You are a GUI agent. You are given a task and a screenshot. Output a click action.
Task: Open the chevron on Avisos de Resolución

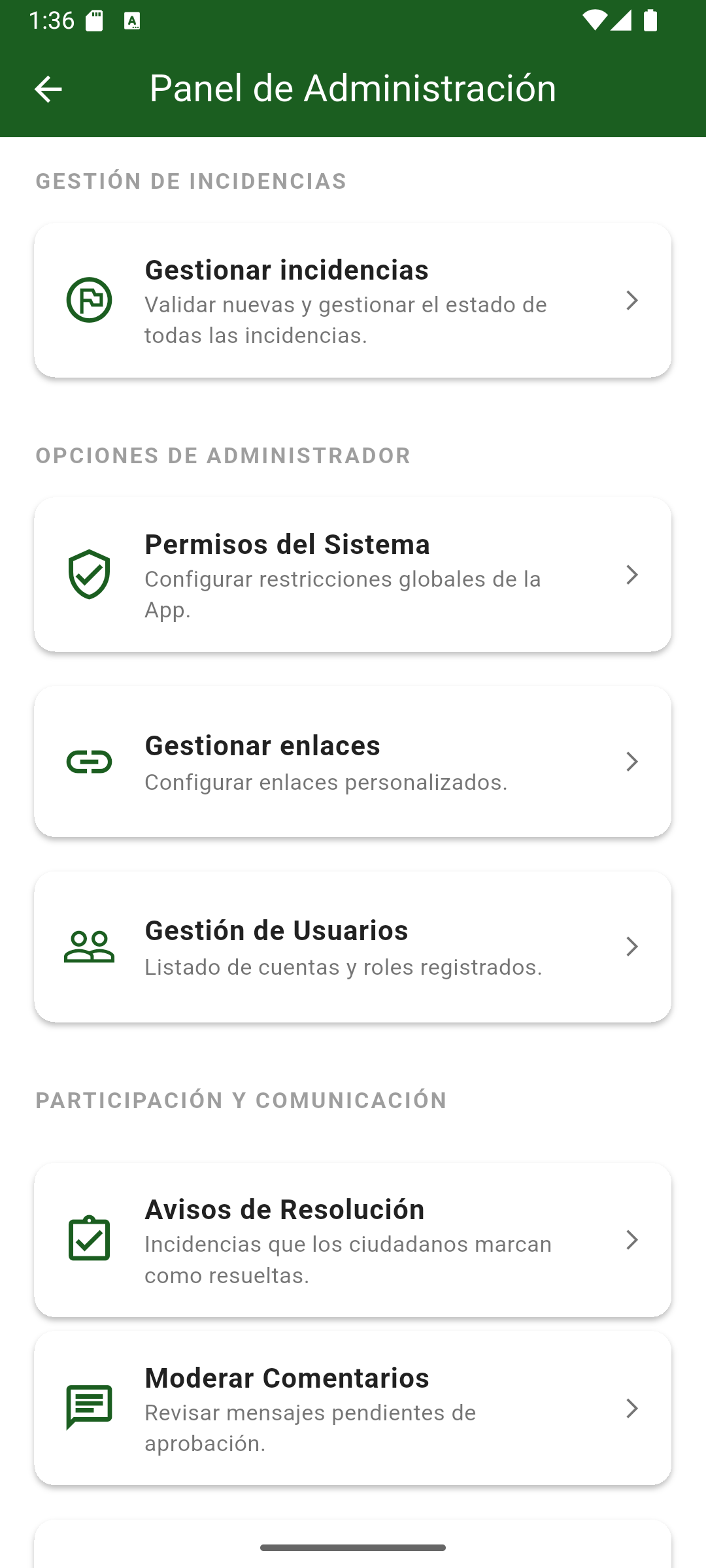tap(631, 1239)
